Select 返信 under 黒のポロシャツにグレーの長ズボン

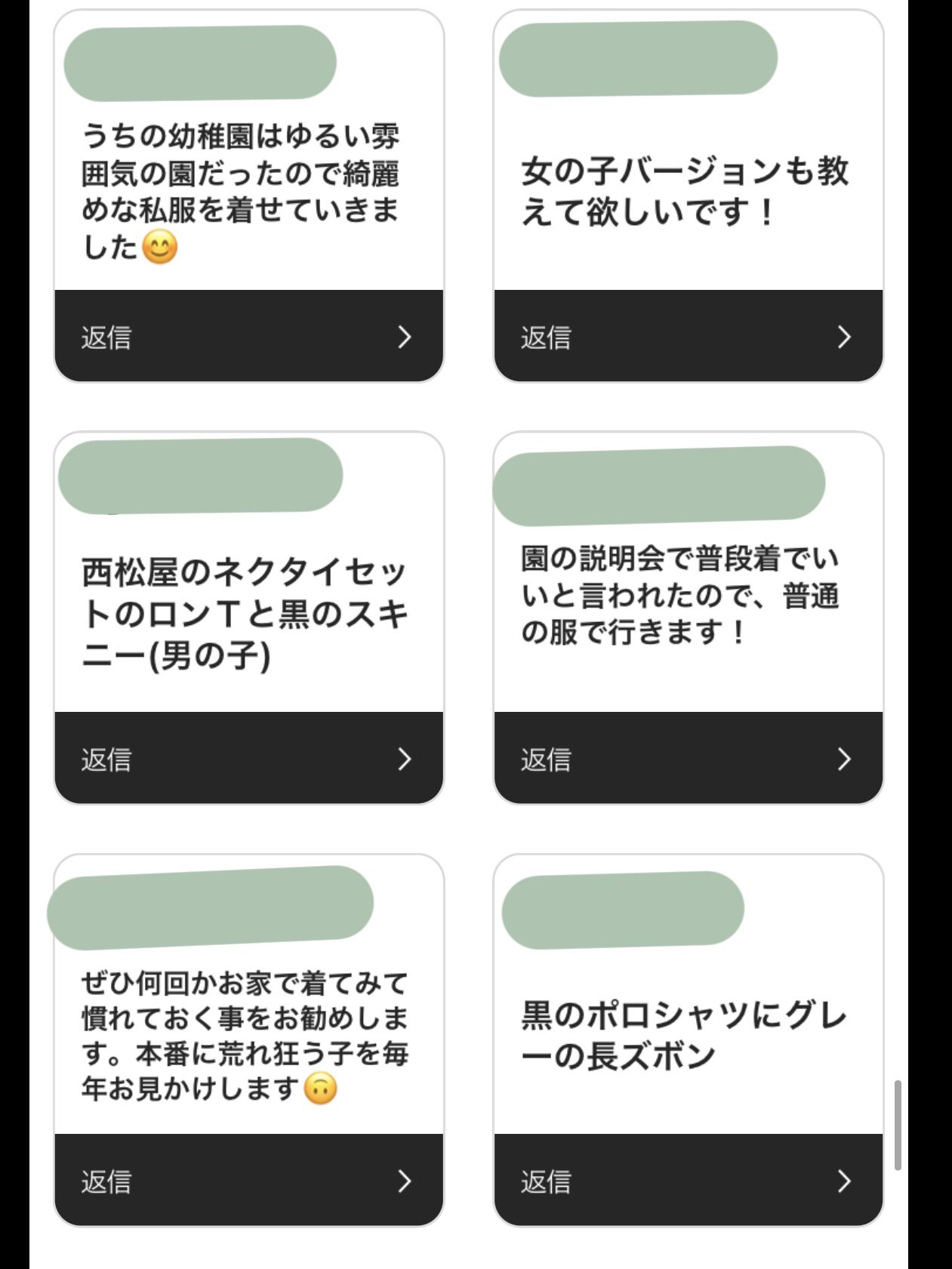688,1181
